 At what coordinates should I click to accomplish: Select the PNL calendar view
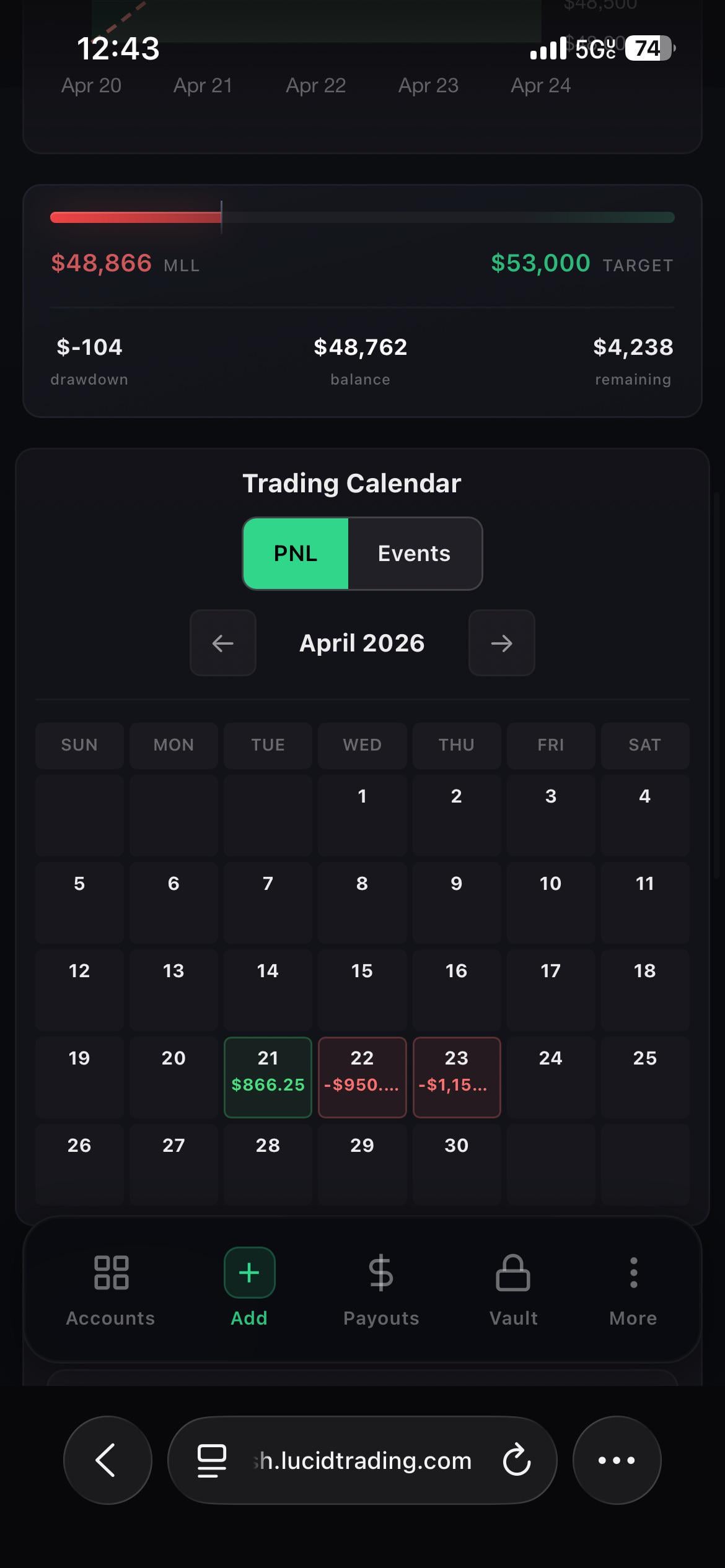(x=296, y=553)
